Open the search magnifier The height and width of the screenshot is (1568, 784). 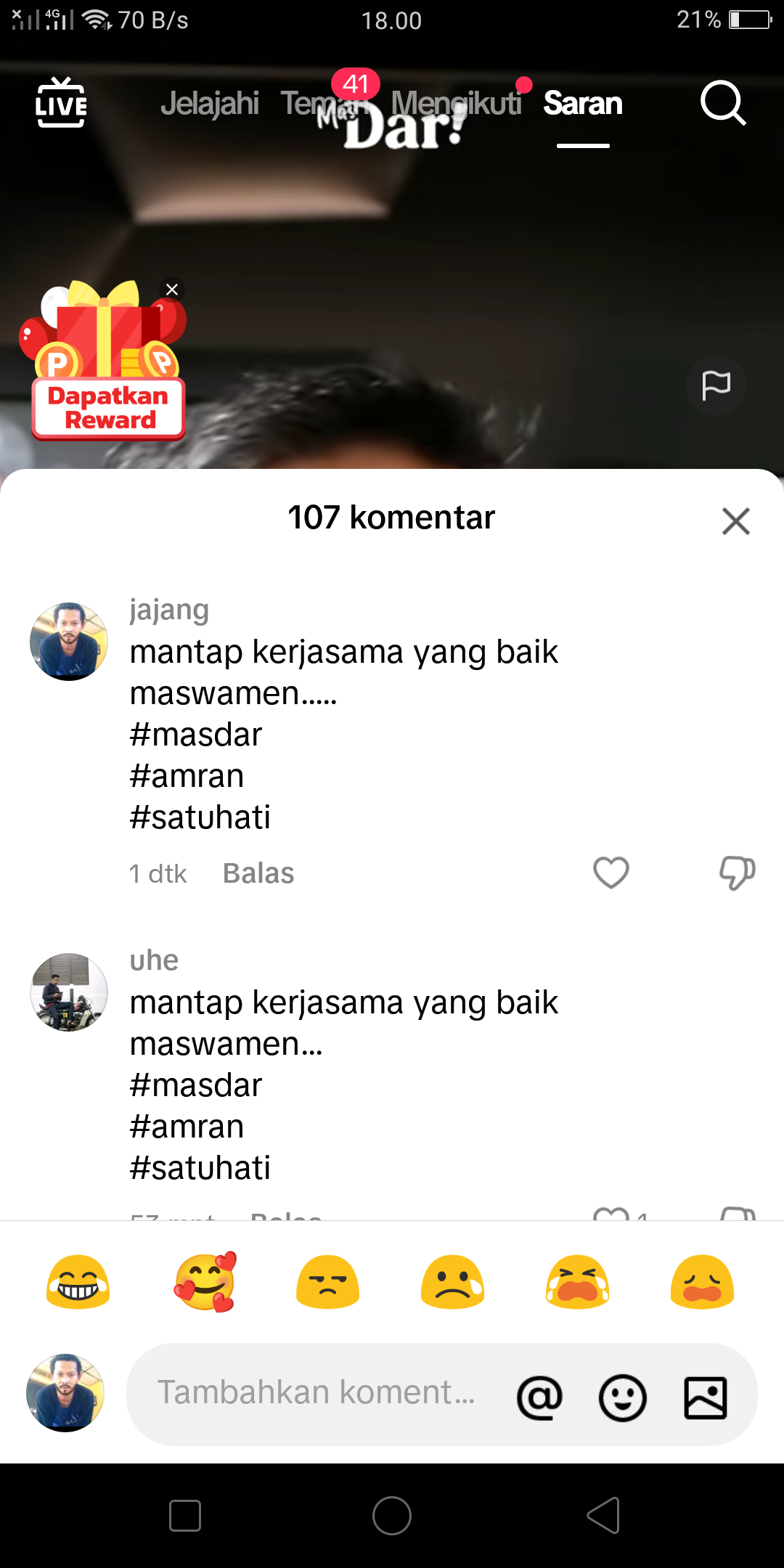coord(723,103)
